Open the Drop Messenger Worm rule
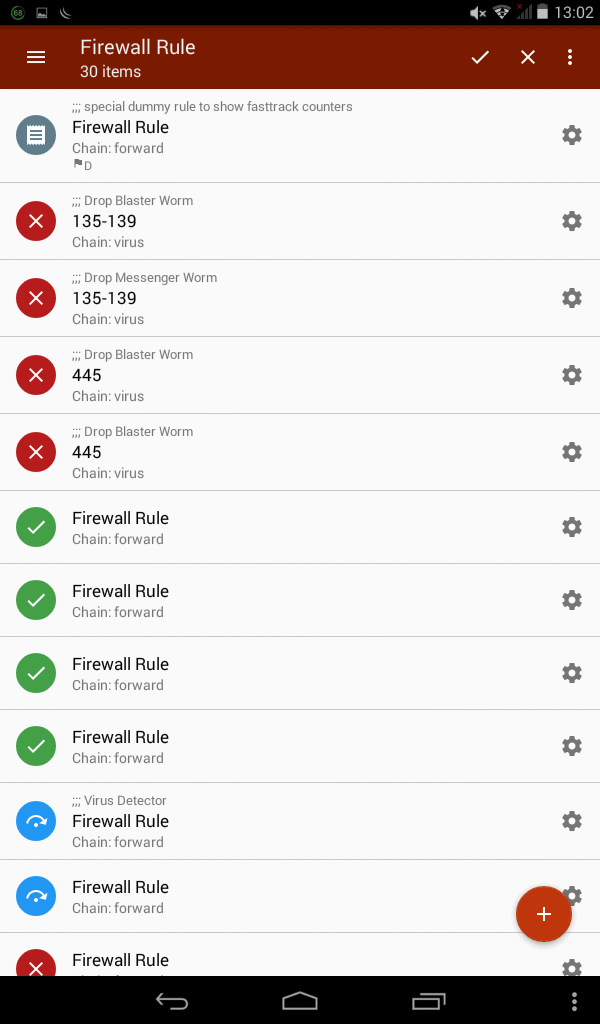Screen dimensions: 600x1024 tap(280, 298)
